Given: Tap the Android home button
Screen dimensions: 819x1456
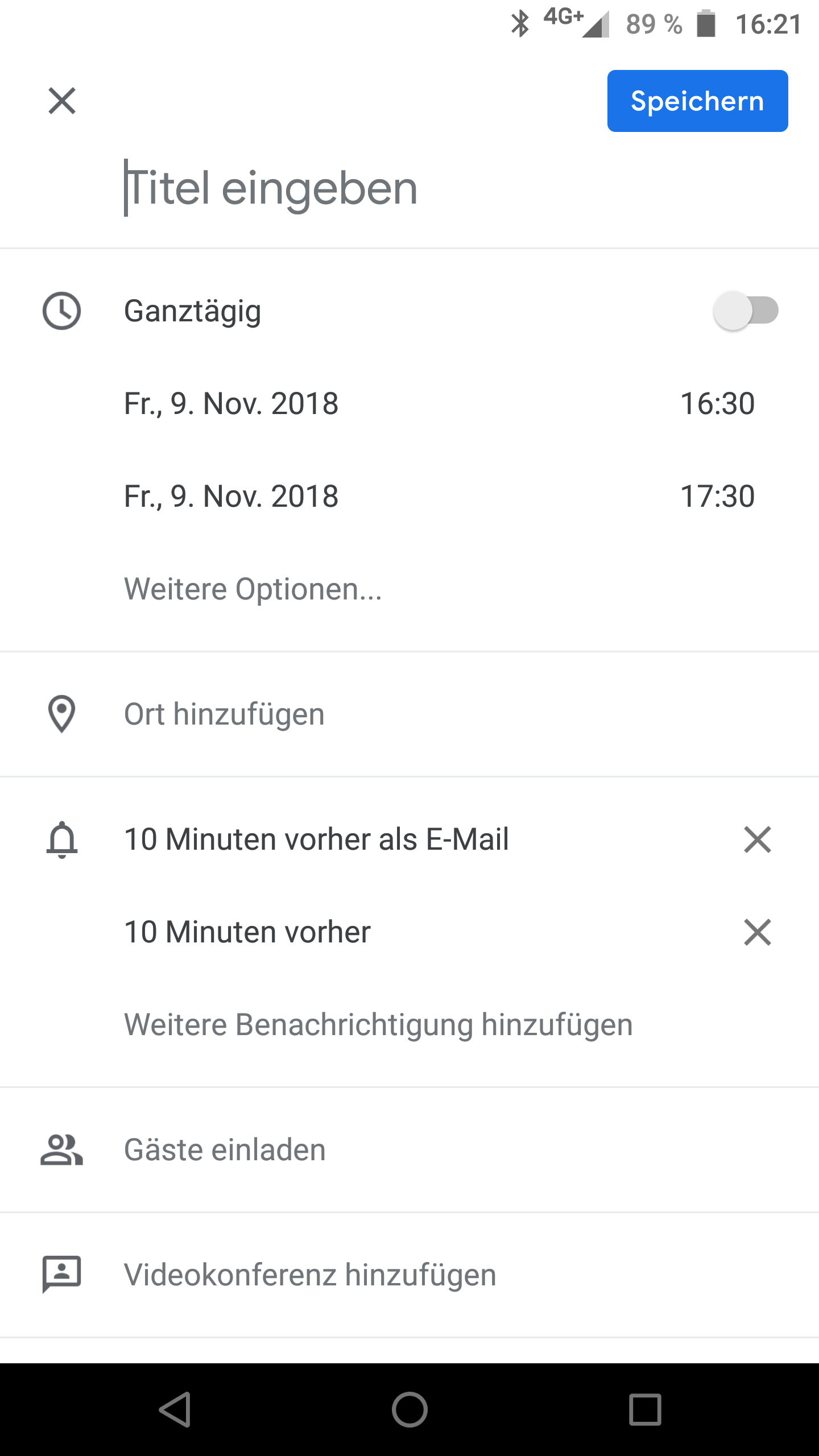Looking at the screenshot, I should point(409,1408).
